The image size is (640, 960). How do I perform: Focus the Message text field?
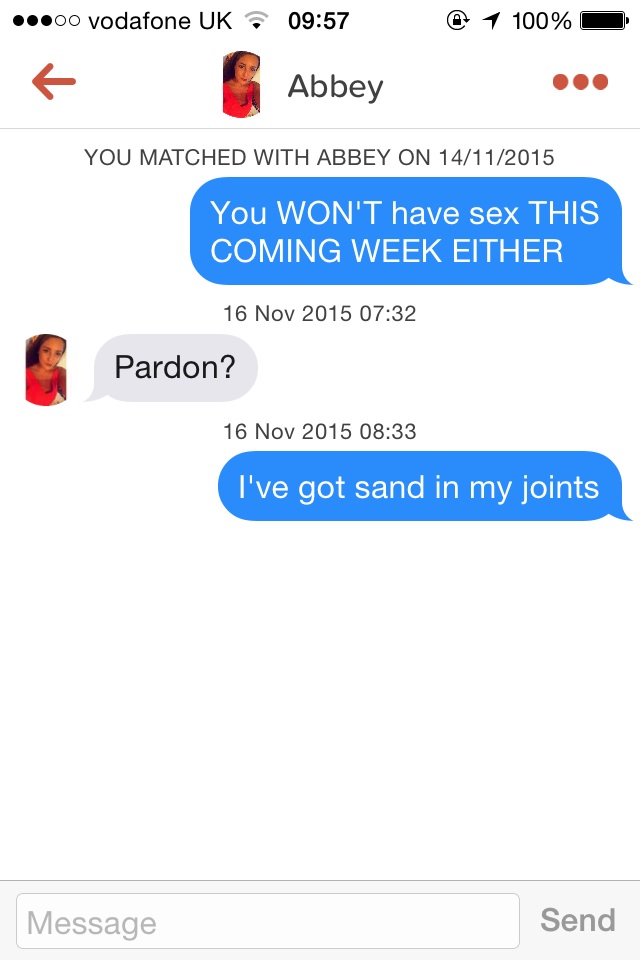click(x=268, y=921)
